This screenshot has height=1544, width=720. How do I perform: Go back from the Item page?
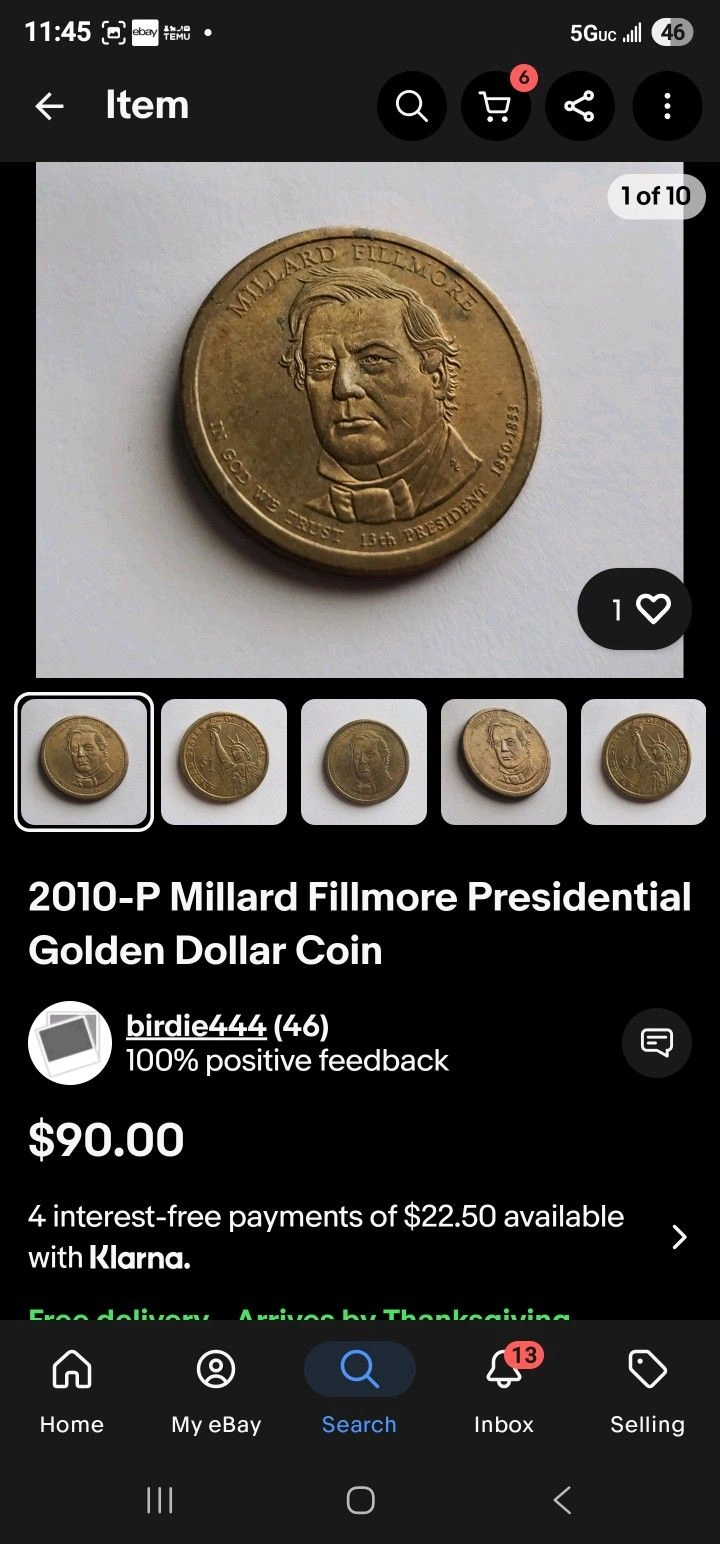49,106
